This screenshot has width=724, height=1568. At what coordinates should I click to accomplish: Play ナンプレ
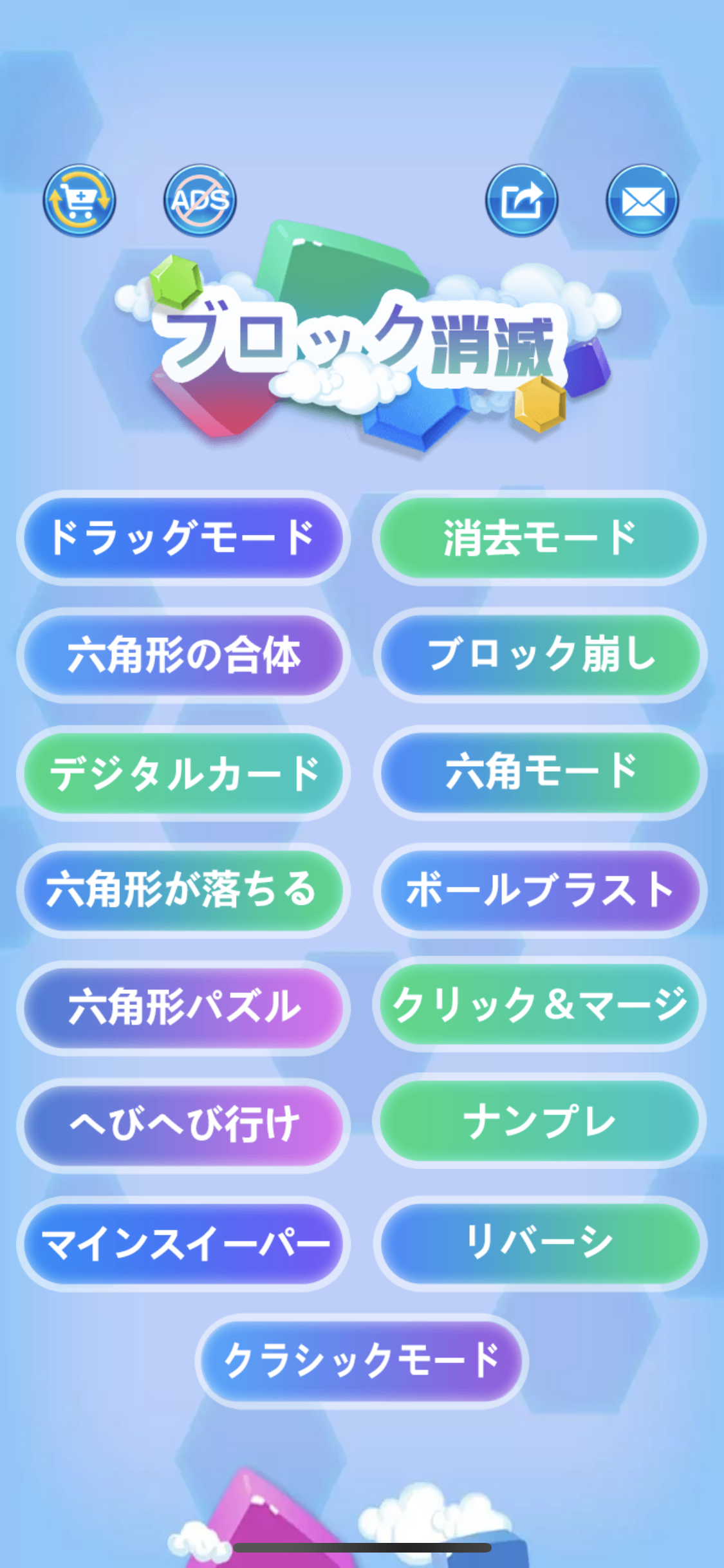(x=539, y=1121)
